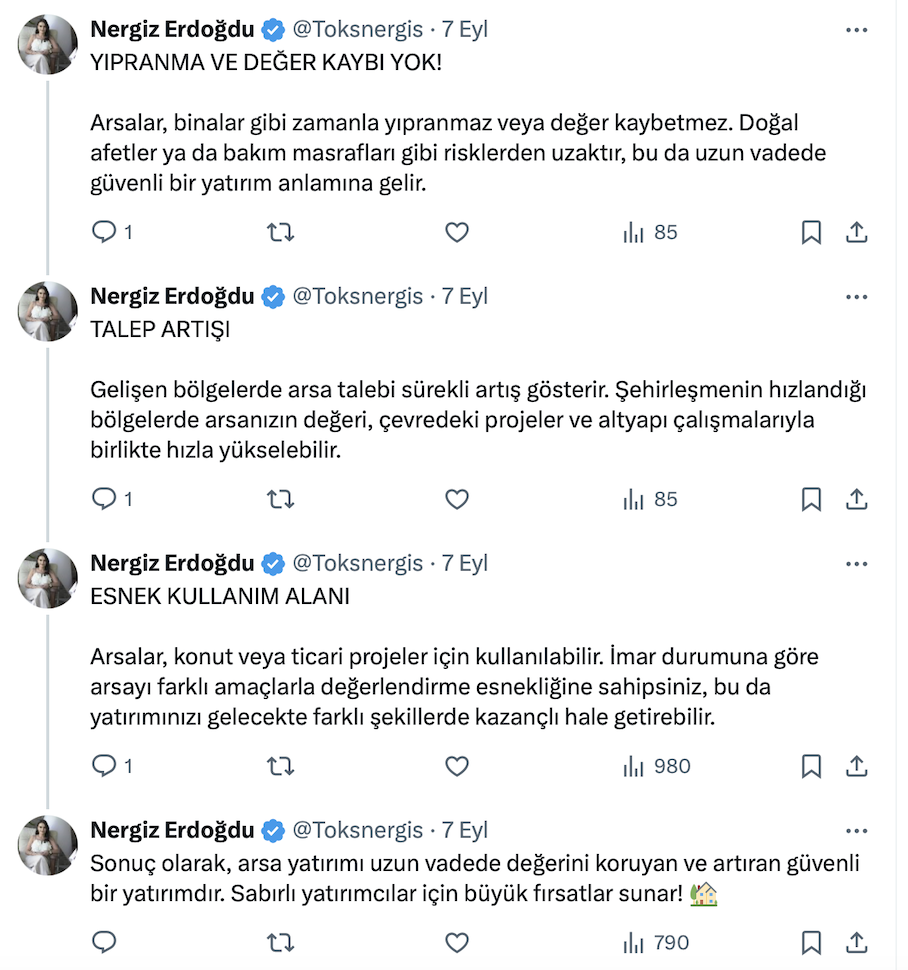Screen dimensions: 908x970
Task: Bookmark the YIPRANMA VE DEĞER KAYBI YOK tweet
Action: point(811,233)
